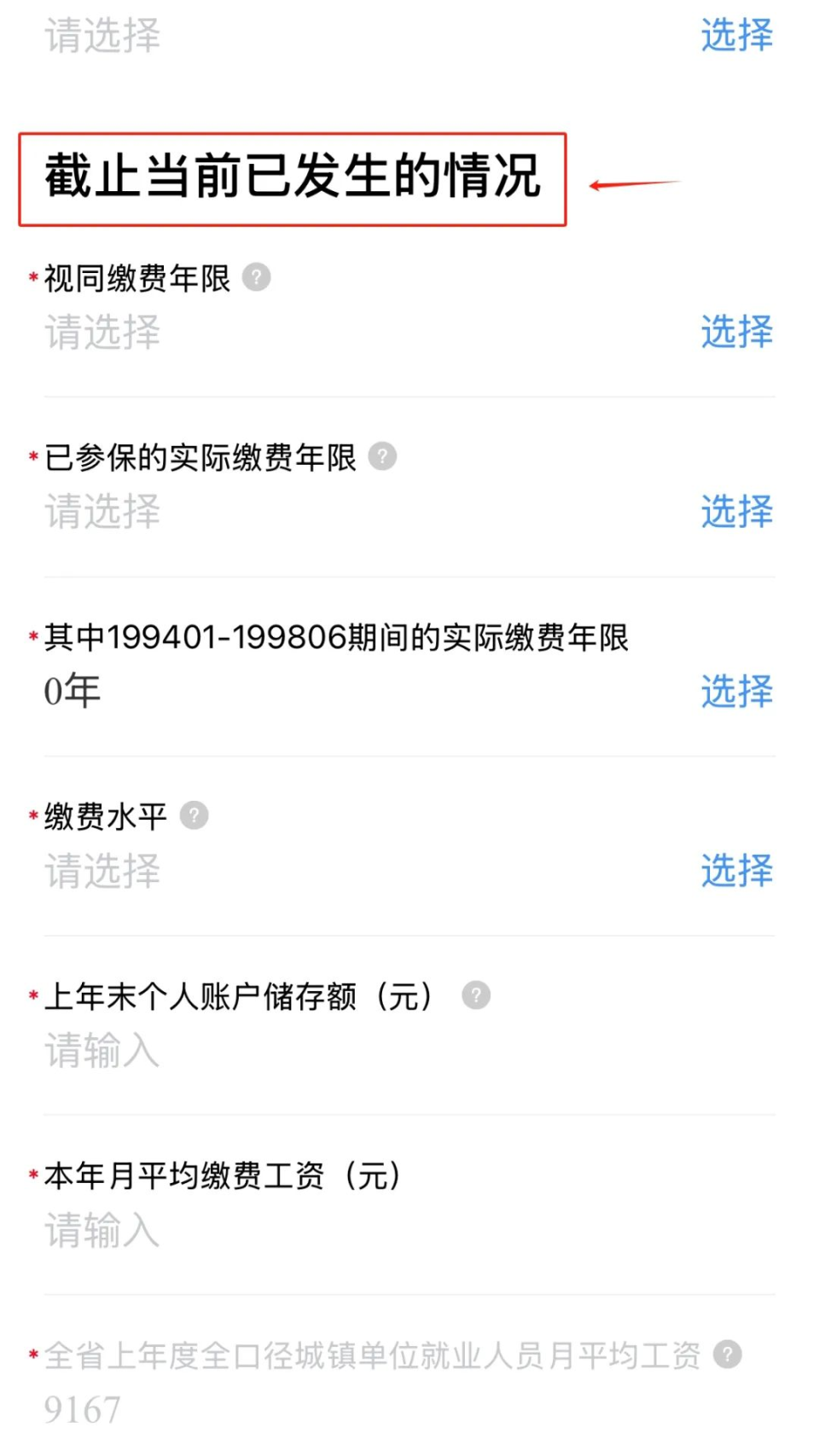This screenshot has width=819, height=1456.
Task: Open help for 全省月平均工资 field
Action: 729,1355
